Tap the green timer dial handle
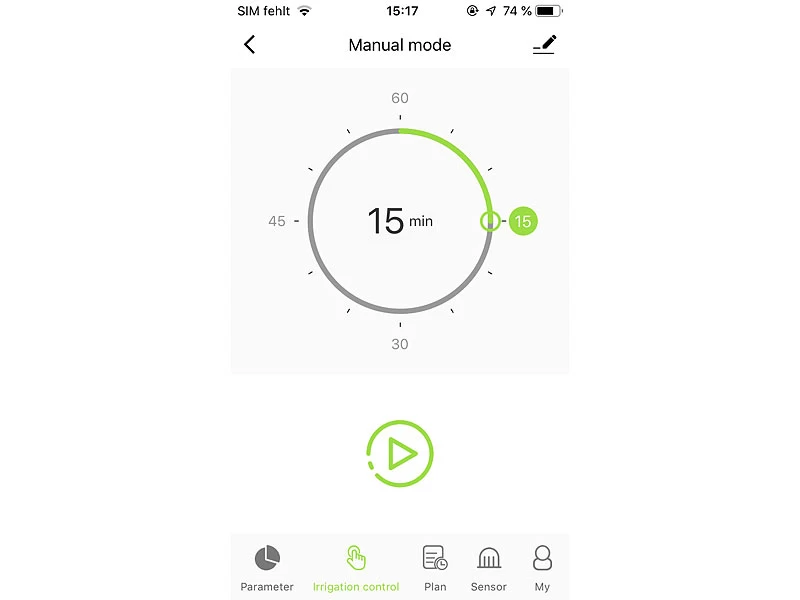 (490, 221)
